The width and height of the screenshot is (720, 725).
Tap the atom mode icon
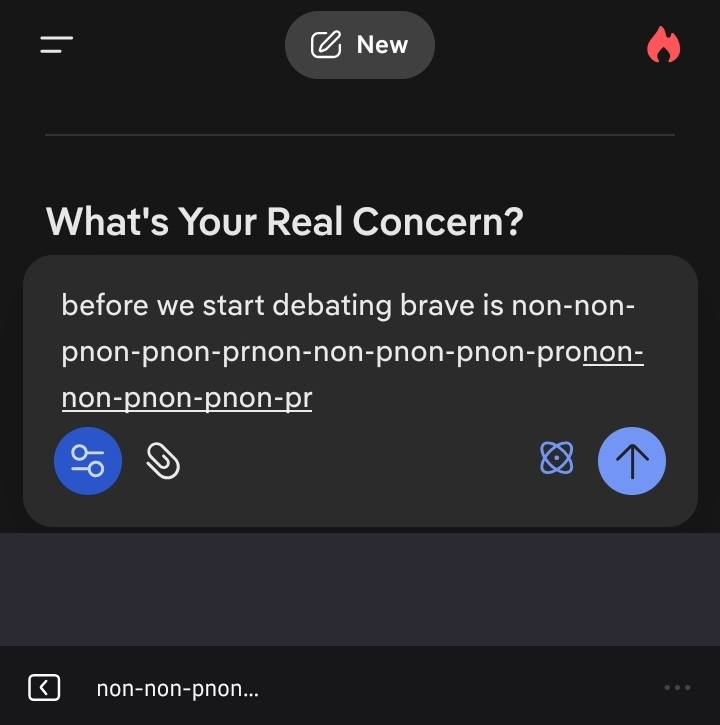(557, 459)
